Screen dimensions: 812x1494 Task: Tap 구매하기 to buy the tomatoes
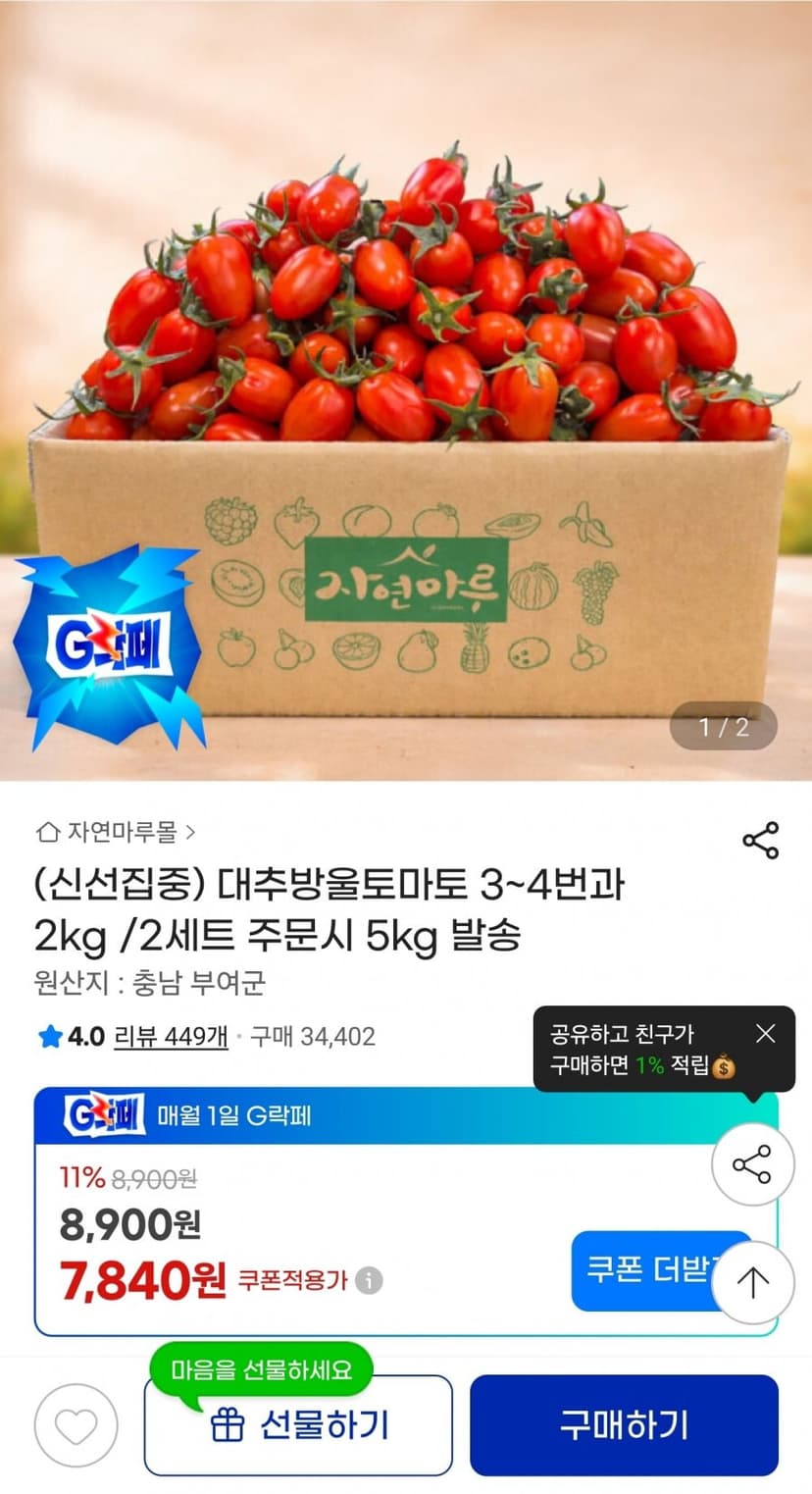coord(624,1425)
